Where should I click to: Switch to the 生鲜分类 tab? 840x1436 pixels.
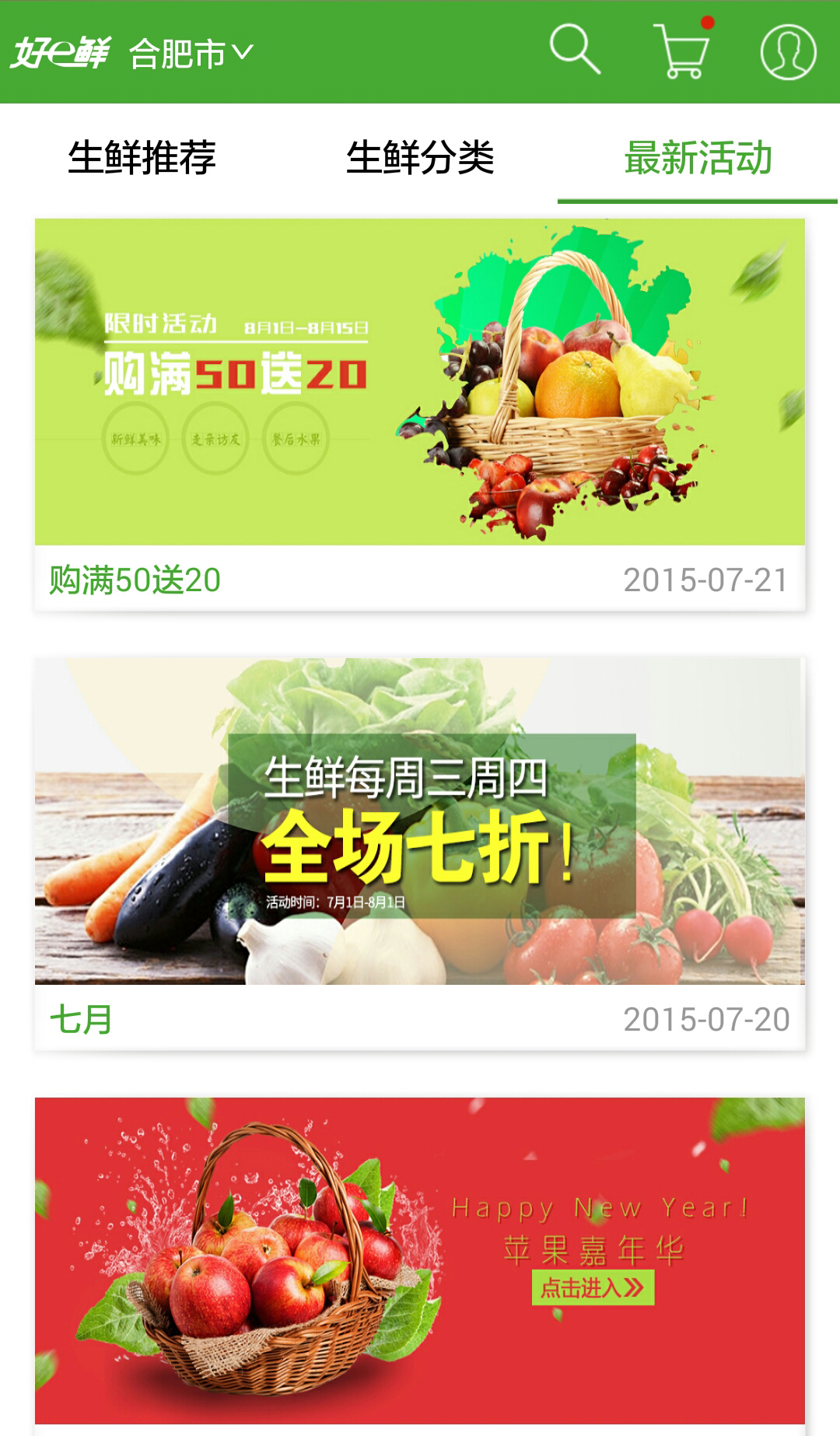click(420, 158)
